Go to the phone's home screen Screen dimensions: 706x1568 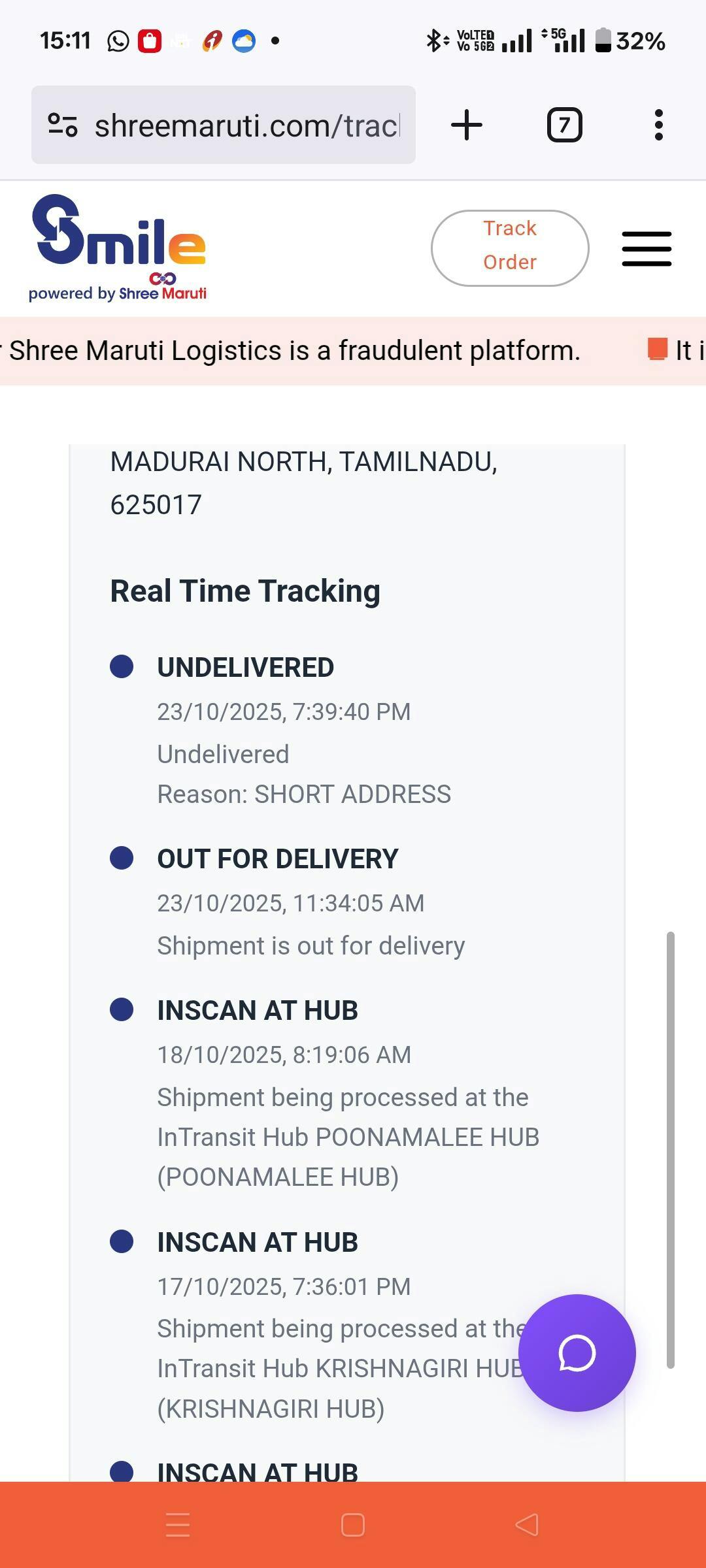[353, 1525]
